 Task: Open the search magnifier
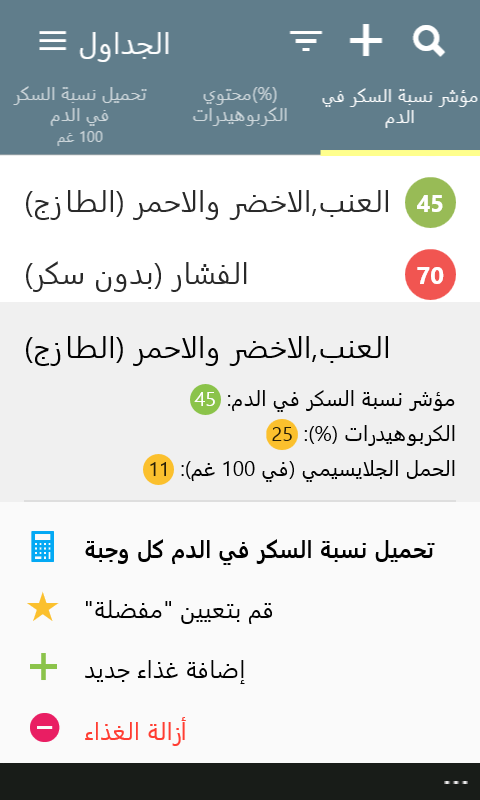428,41
